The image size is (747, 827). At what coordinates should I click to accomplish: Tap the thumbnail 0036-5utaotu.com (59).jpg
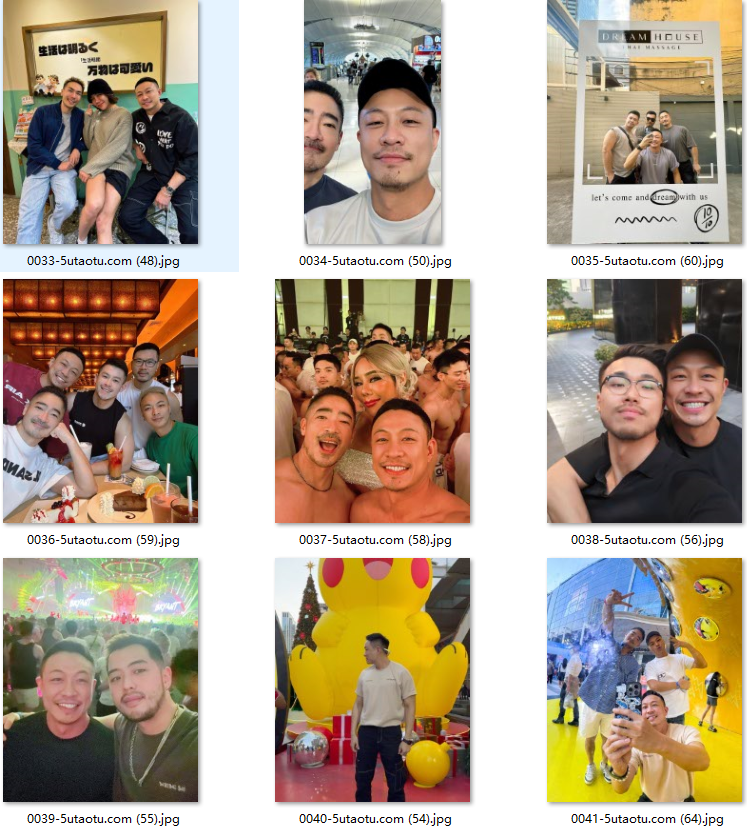point(100,401)
